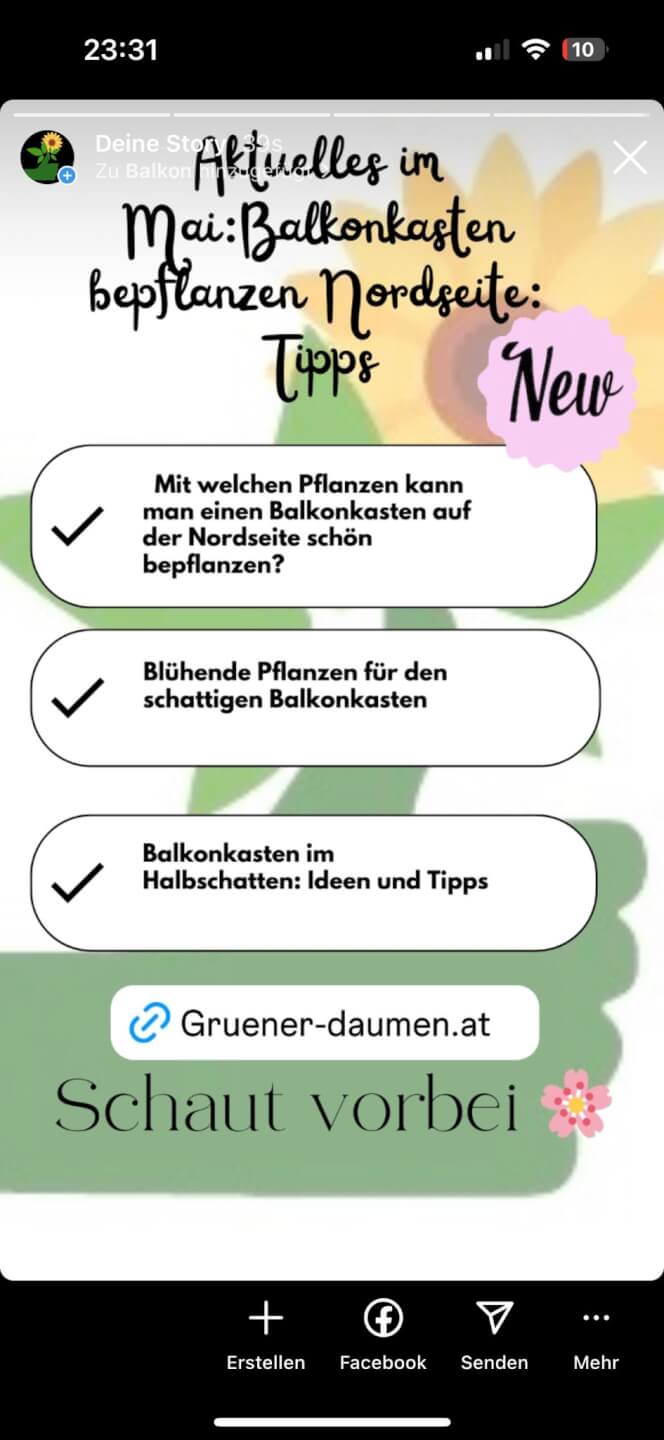Image resolution: width=664 pixels, height=1440 pixels.
Task: Tap Erstellen to create a new story
Action: tap(265, 1335)
